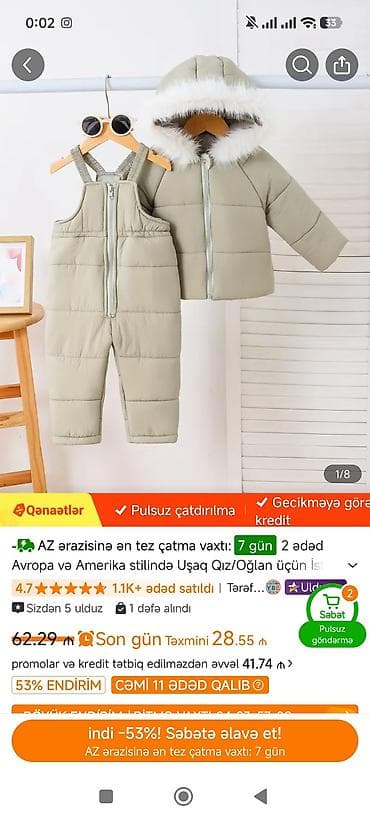The width and height of the screenshot is (370, 819).
Task: Go back using the top-left arrow
Action: (x=28, y=65)
